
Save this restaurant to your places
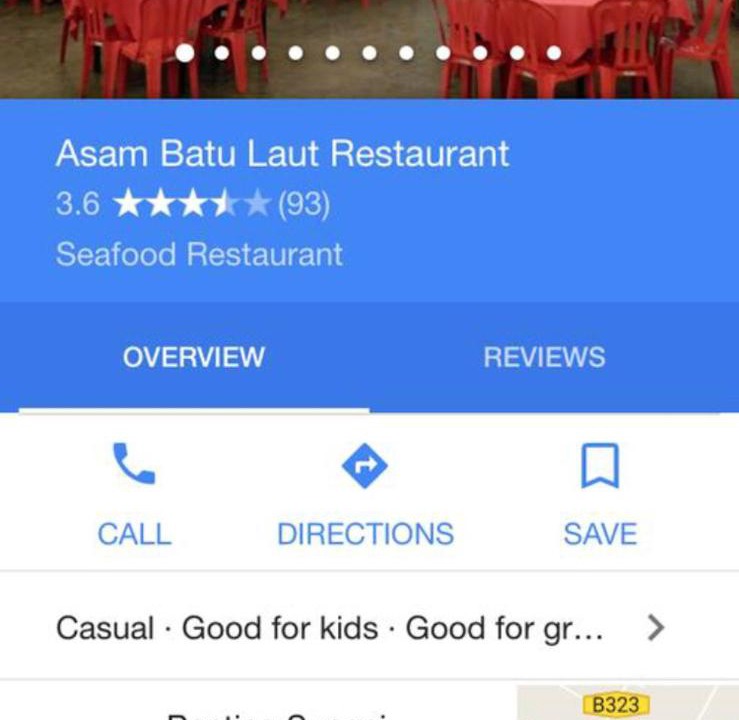pyautogui.click(x=599, y=493)
